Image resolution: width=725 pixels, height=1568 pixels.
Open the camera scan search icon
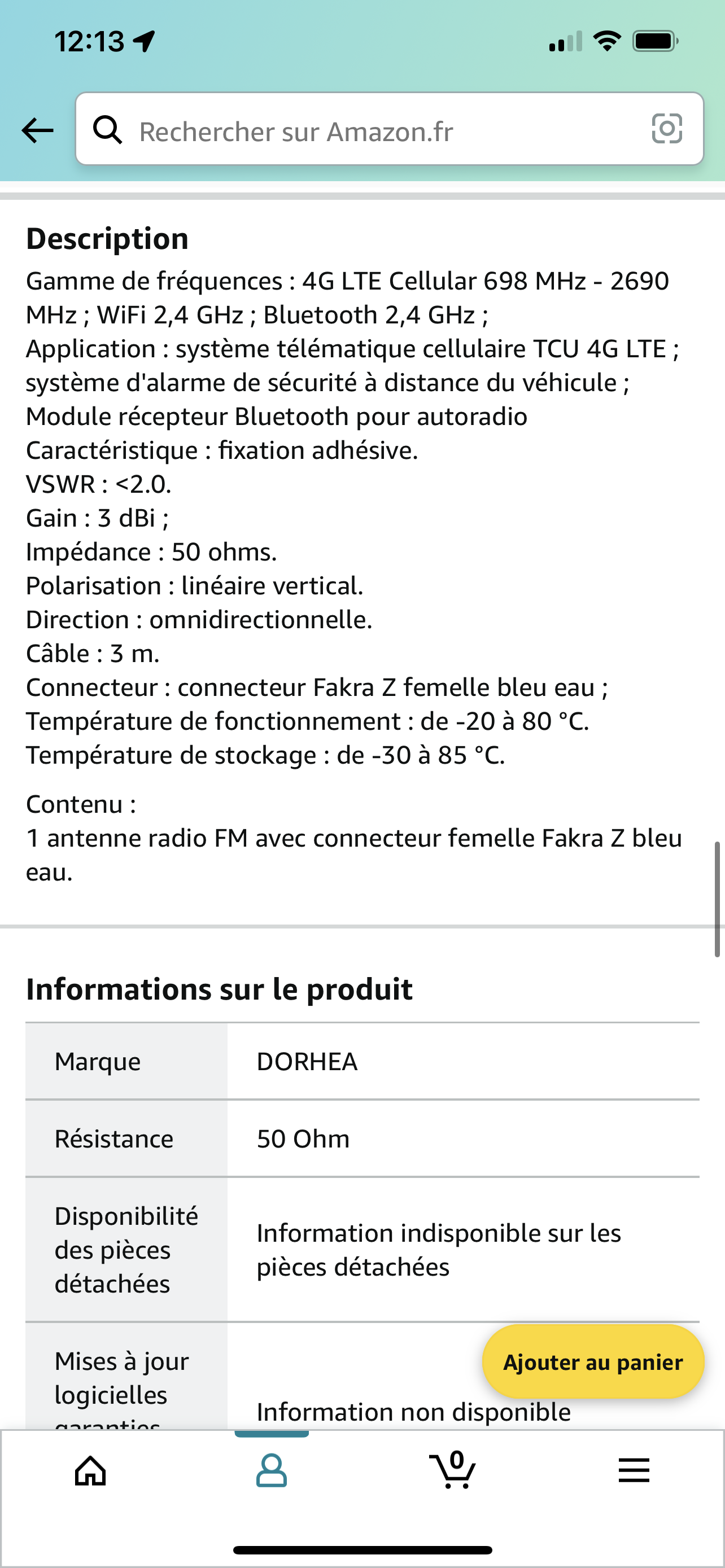tap(667, 129)
